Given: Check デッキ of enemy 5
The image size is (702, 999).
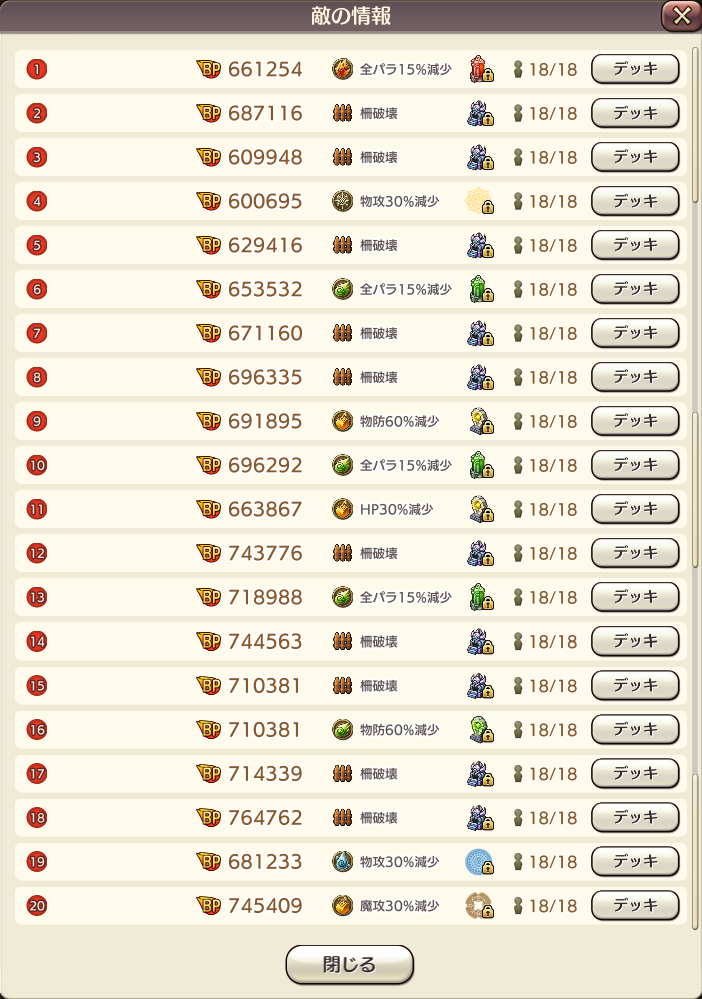Looking at the screenshot, I should point(635,245).
